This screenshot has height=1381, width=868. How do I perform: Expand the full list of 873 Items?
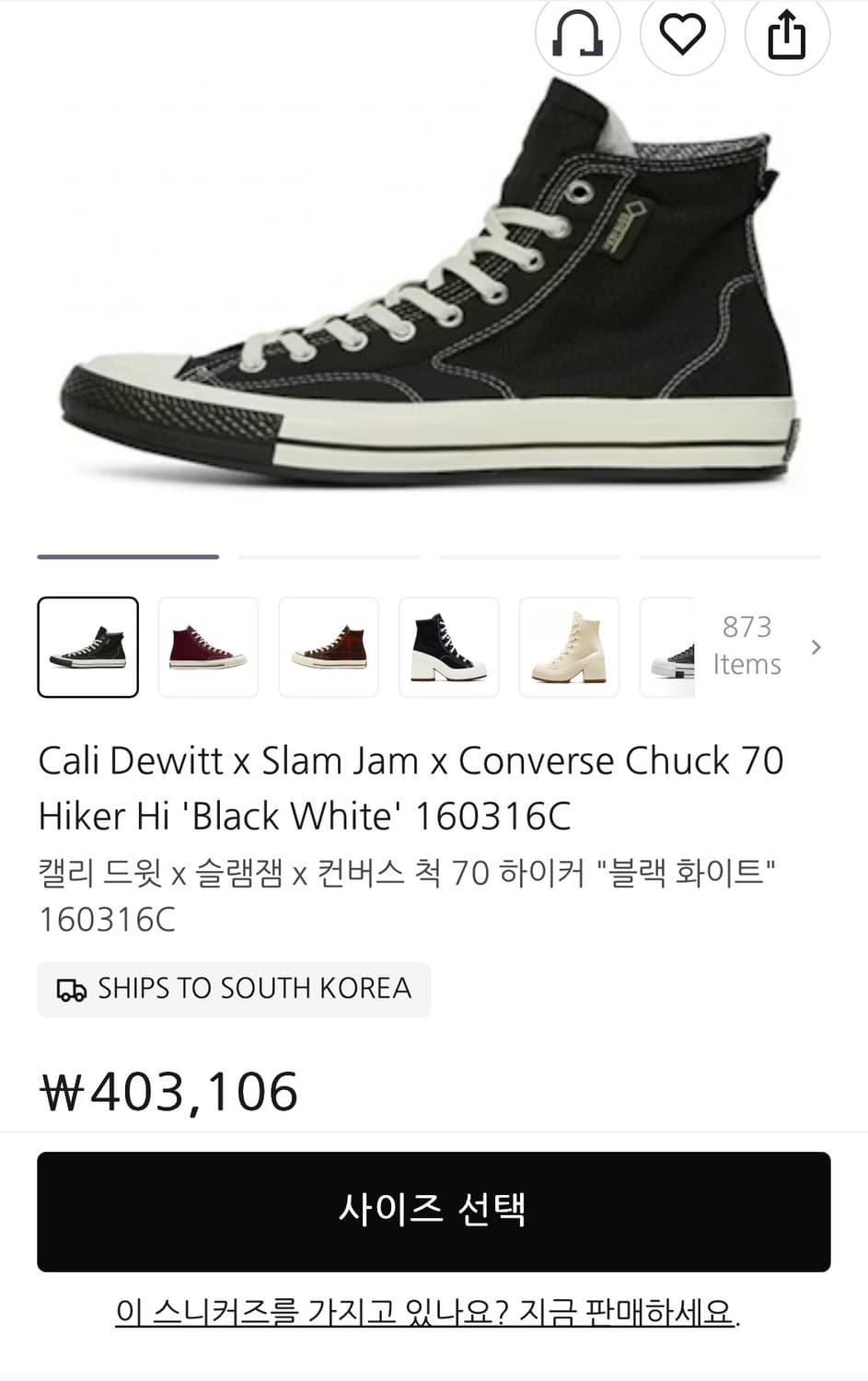(747, 646)
